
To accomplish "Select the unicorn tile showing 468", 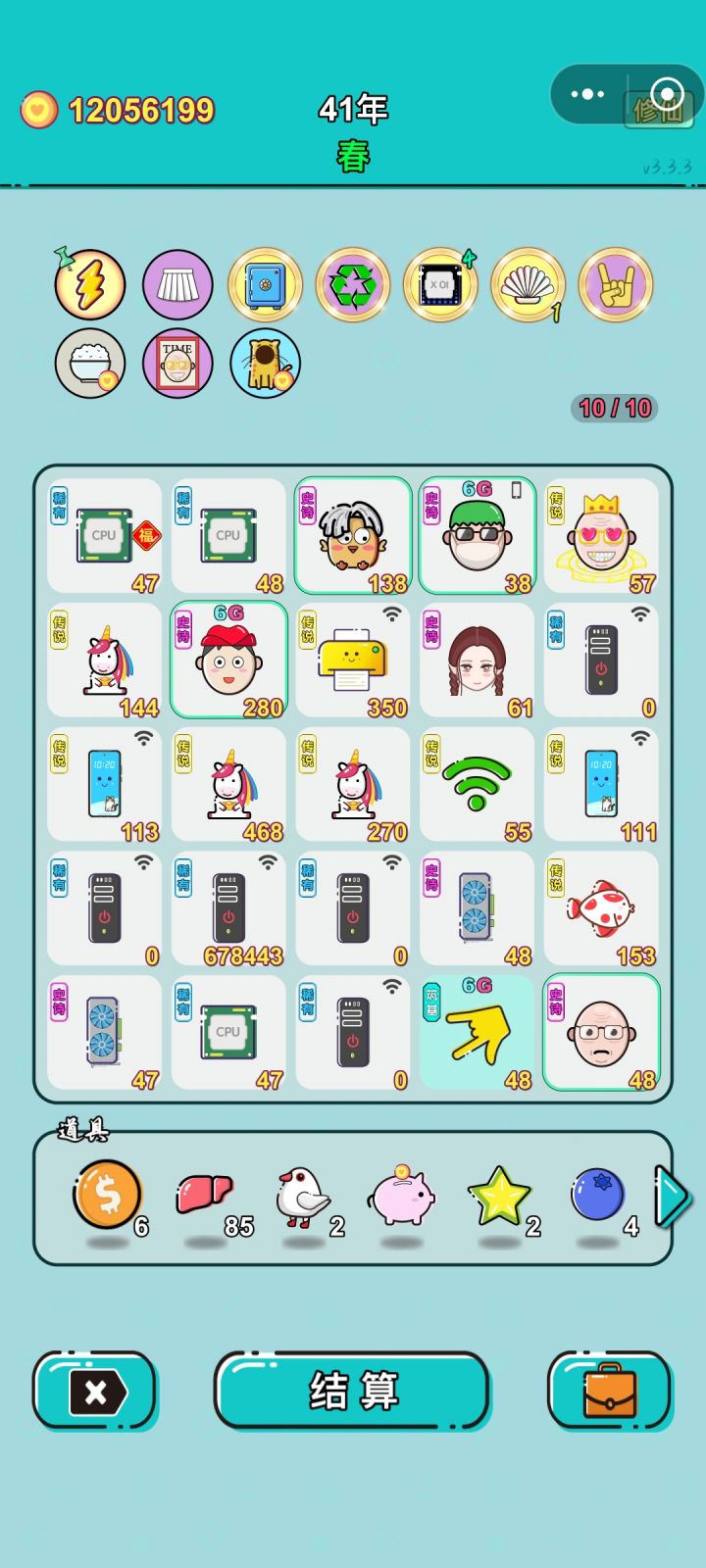I will [228, 784].
